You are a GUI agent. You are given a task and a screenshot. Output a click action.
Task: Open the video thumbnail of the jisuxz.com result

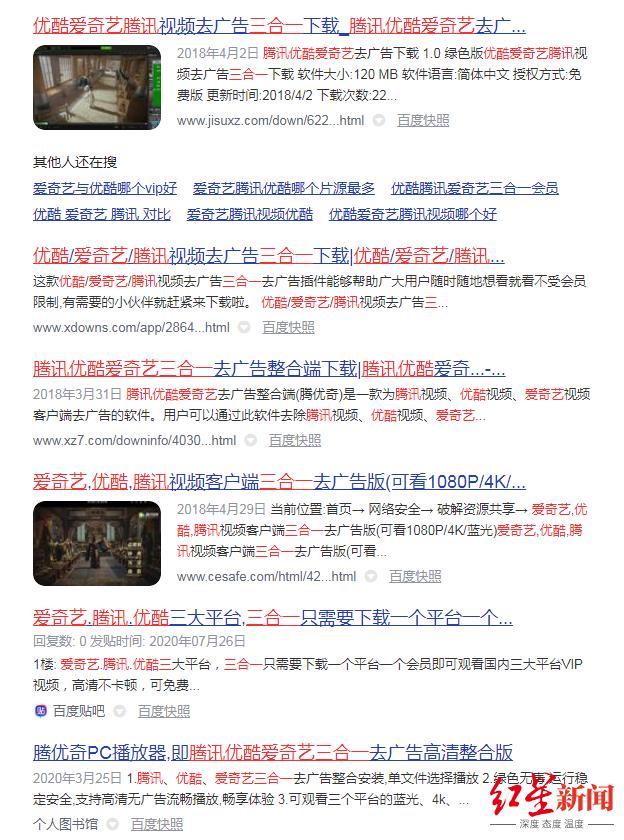coord(97,87)
